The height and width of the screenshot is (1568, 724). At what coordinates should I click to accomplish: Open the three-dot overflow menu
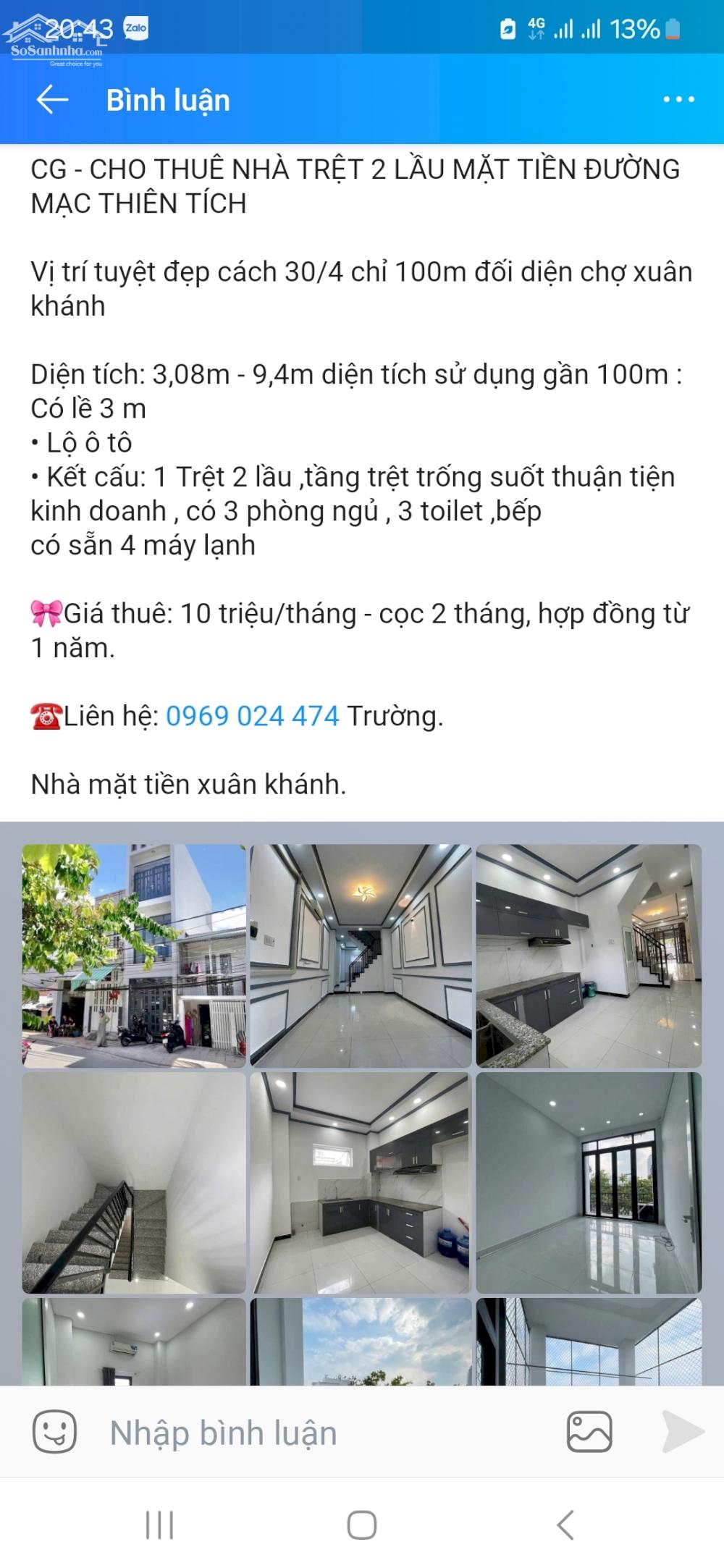tap(678, 100)
